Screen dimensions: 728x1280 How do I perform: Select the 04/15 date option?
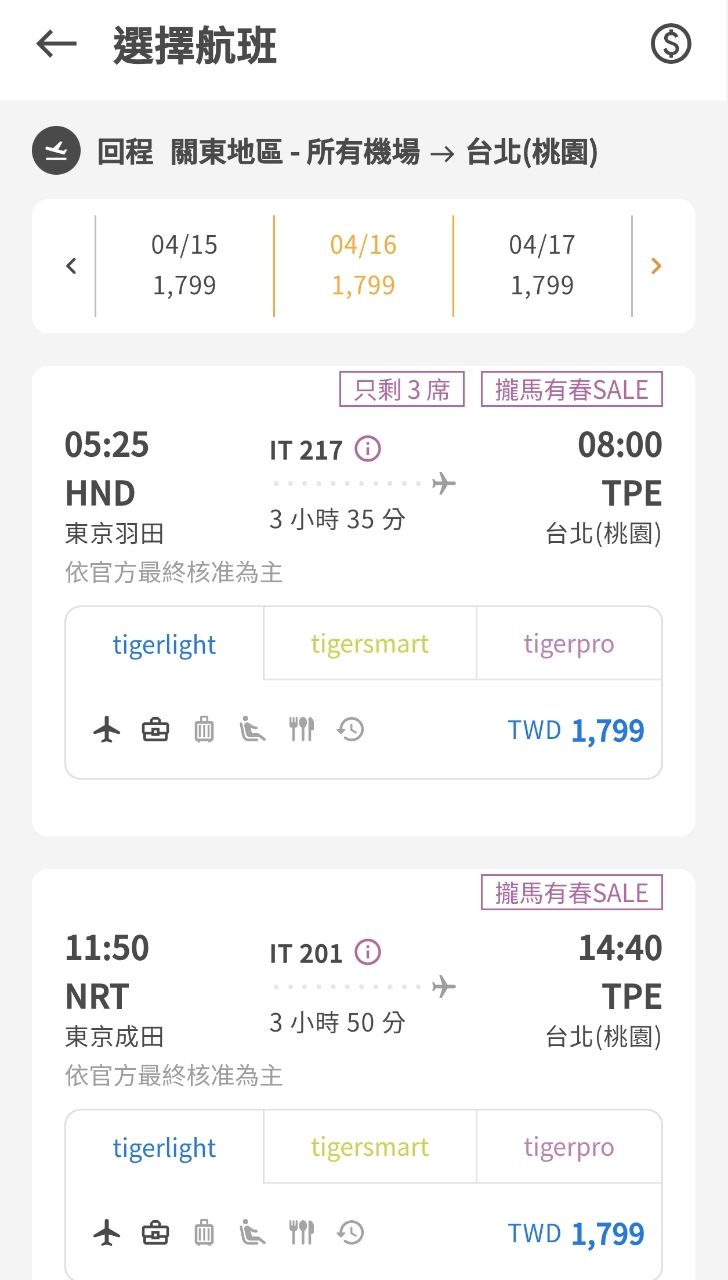click(x=184, y=265)
